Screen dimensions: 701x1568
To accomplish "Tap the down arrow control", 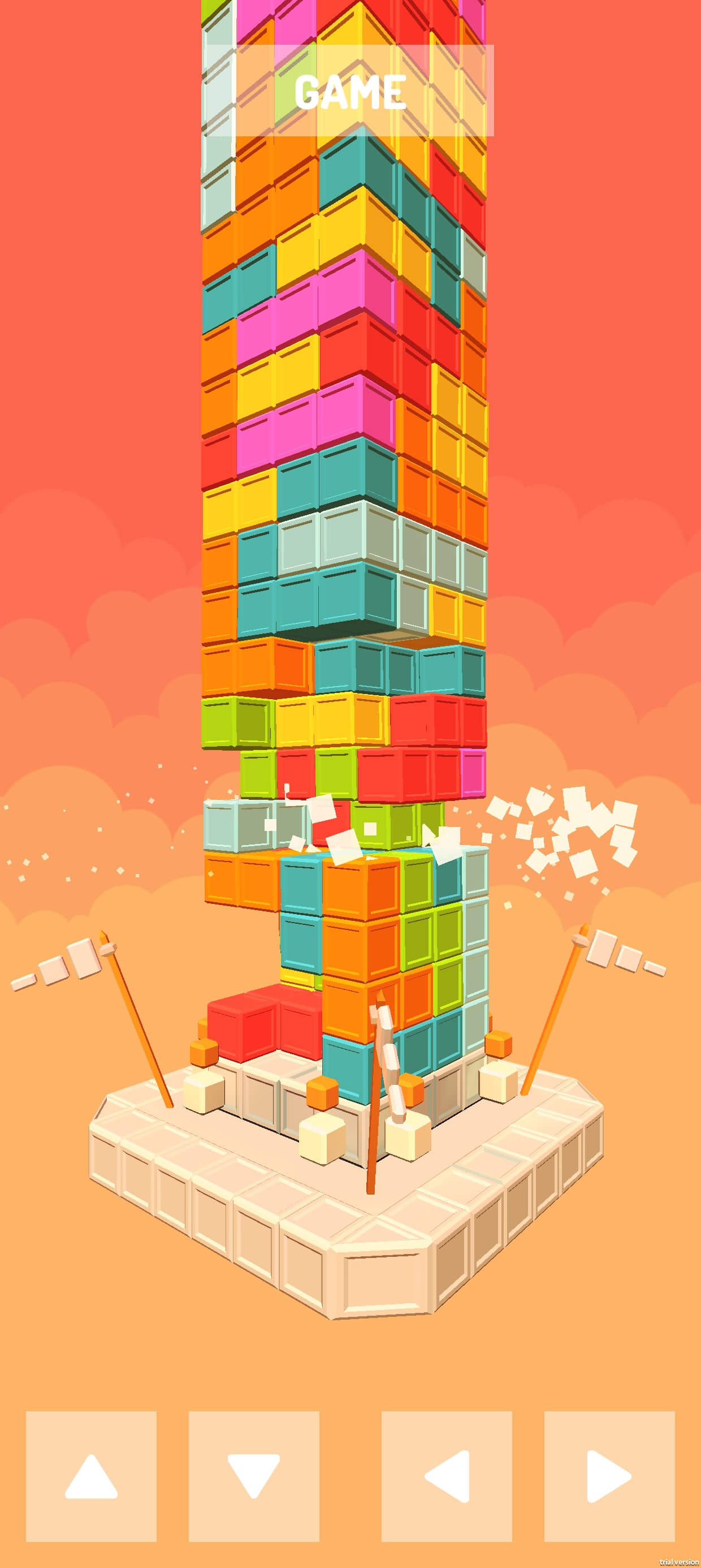I will click(254, 1476).
